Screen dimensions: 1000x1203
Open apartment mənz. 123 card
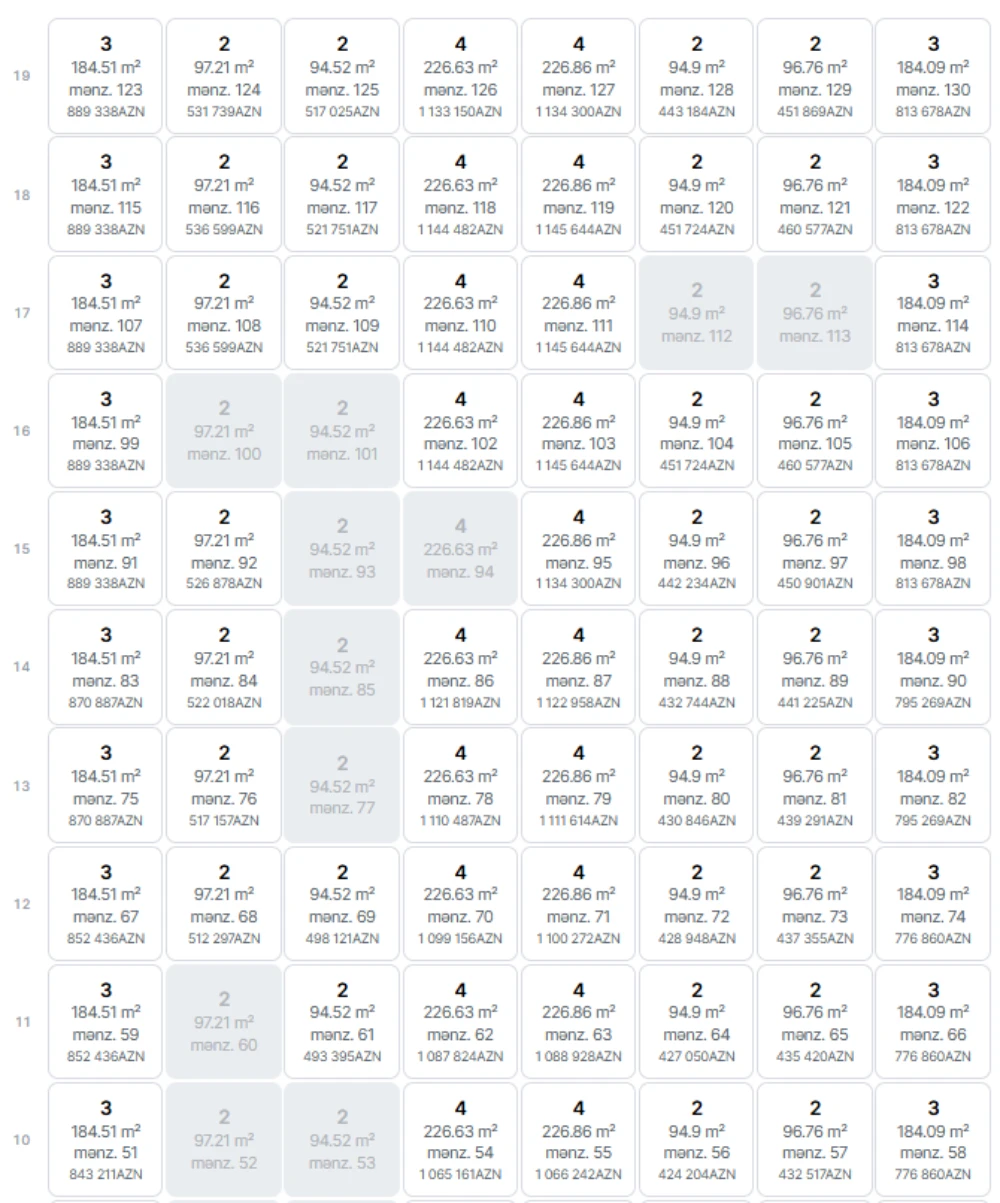tap(105, 77)
